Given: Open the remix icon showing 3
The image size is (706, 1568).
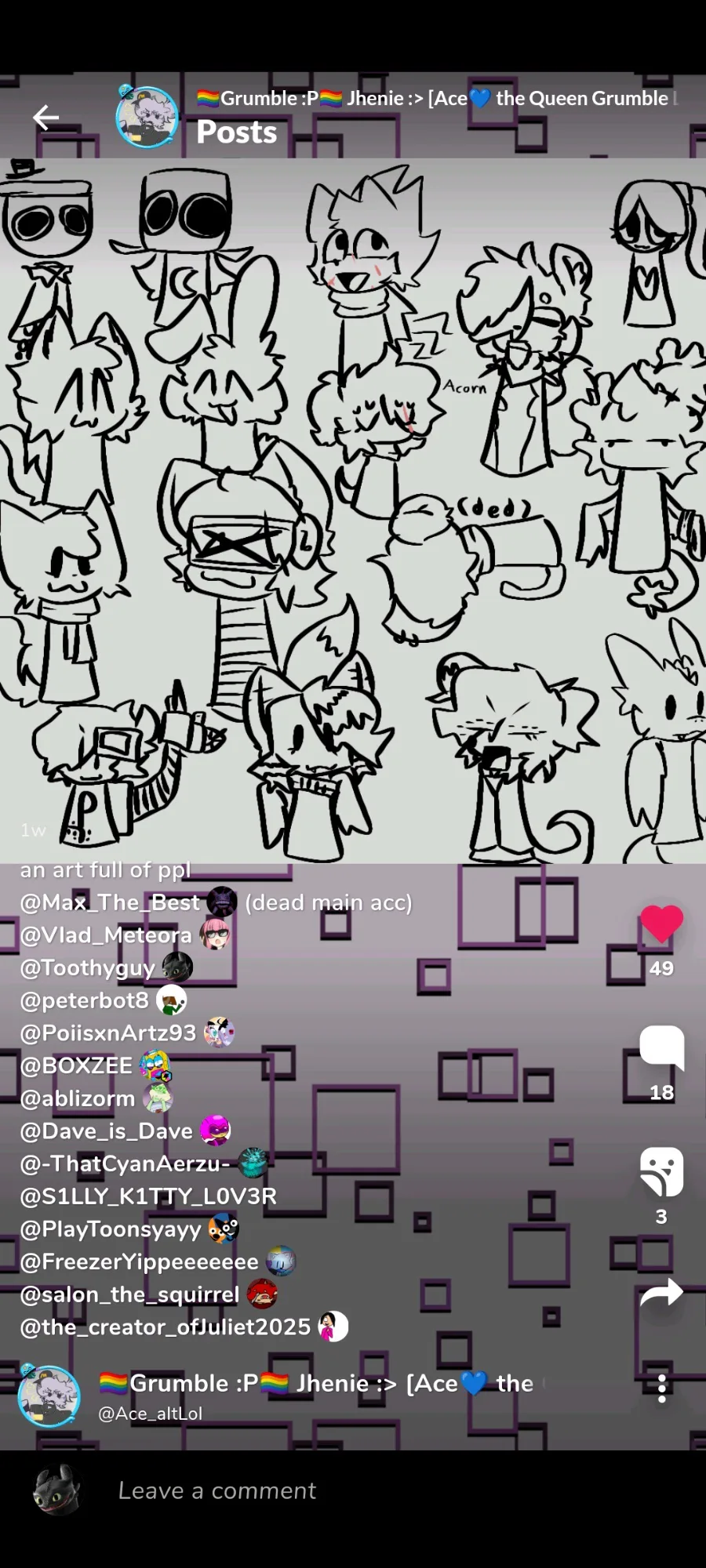Looking at the screenshot, I should (x=661, y=1172).
